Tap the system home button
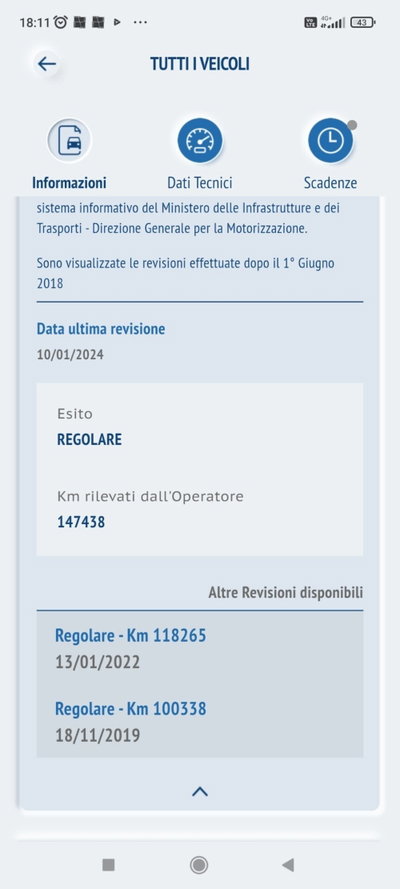The height and width of the screenshot is (889, 400). pyautogui.click(x=199, y=865)
